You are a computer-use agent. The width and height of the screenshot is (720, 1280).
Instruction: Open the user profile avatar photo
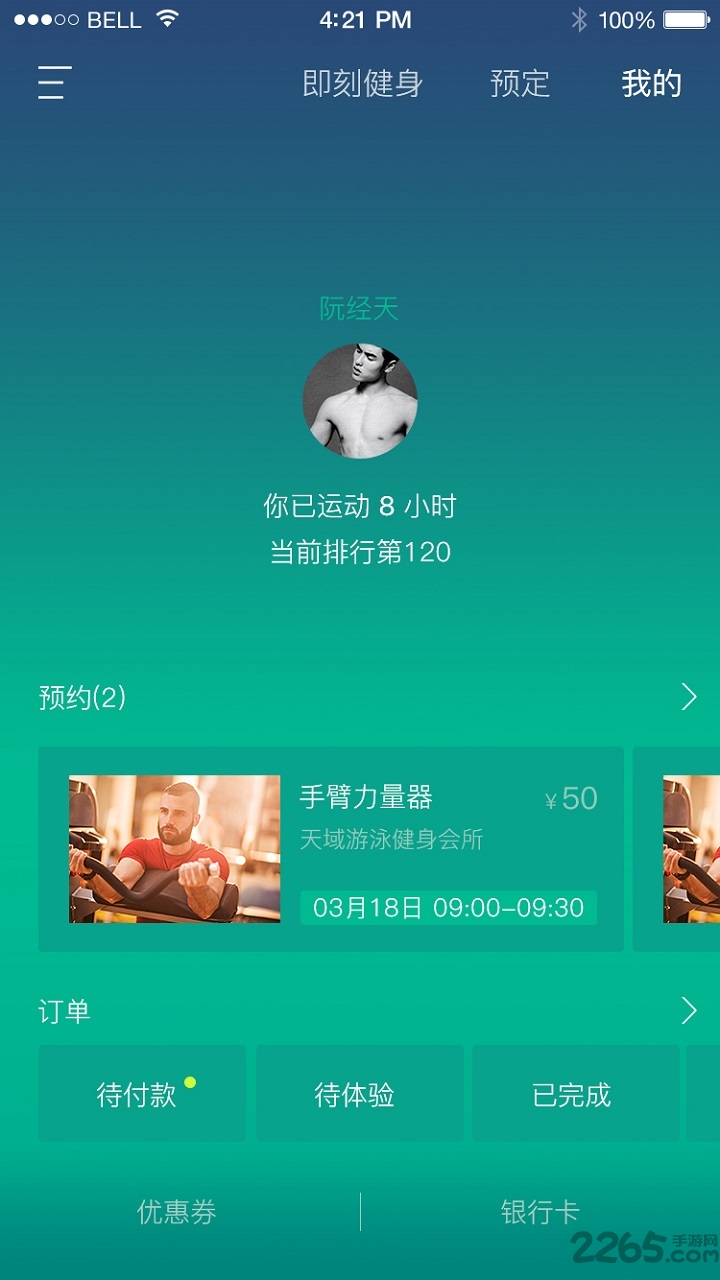[x=360, y=400]
